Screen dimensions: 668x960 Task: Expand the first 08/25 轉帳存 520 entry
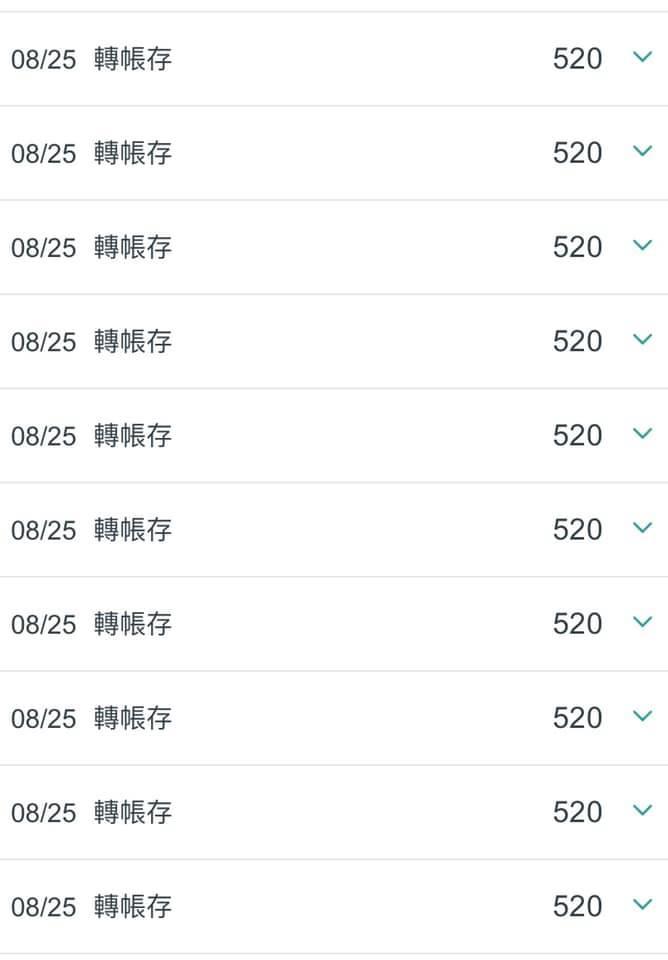pos(642,57)
